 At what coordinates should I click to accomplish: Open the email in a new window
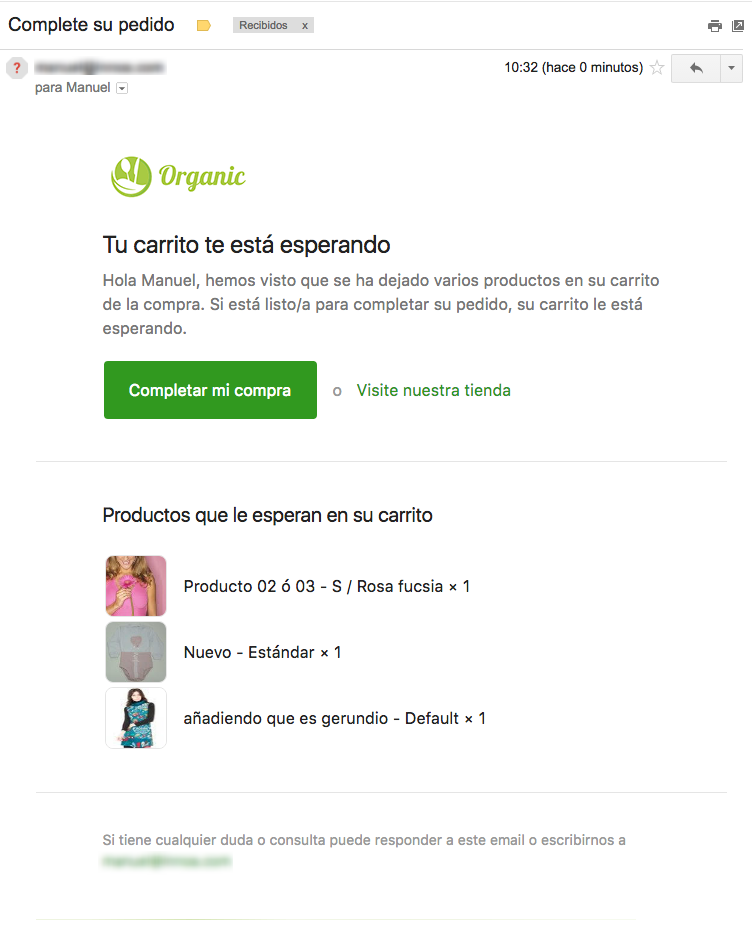(738, 26)
